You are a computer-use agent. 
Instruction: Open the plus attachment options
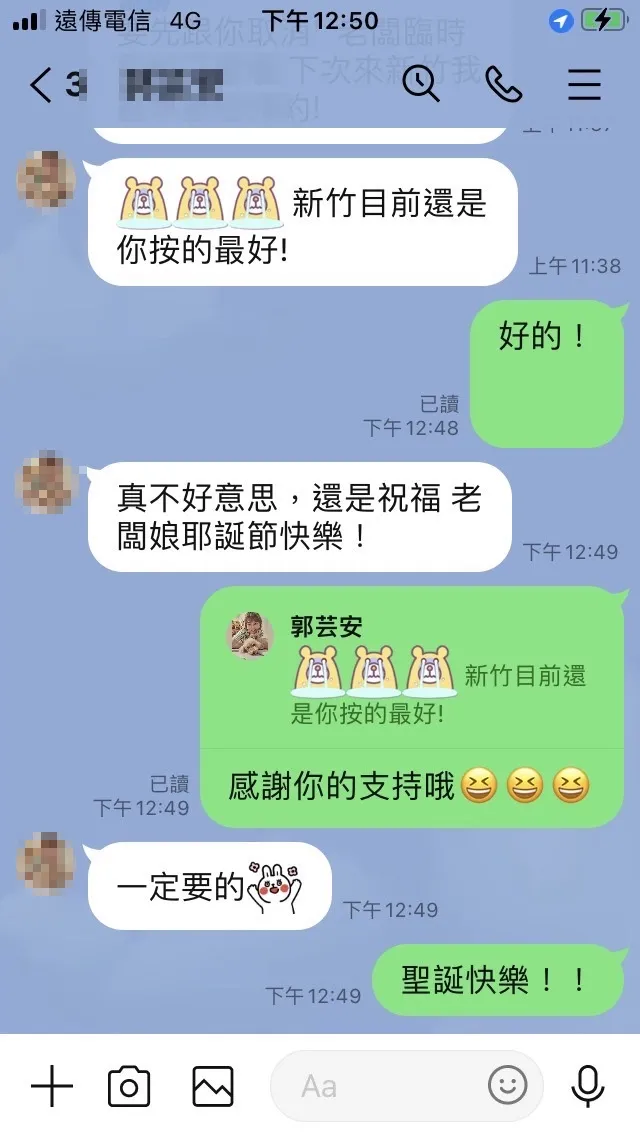(x=52, y=1086)
